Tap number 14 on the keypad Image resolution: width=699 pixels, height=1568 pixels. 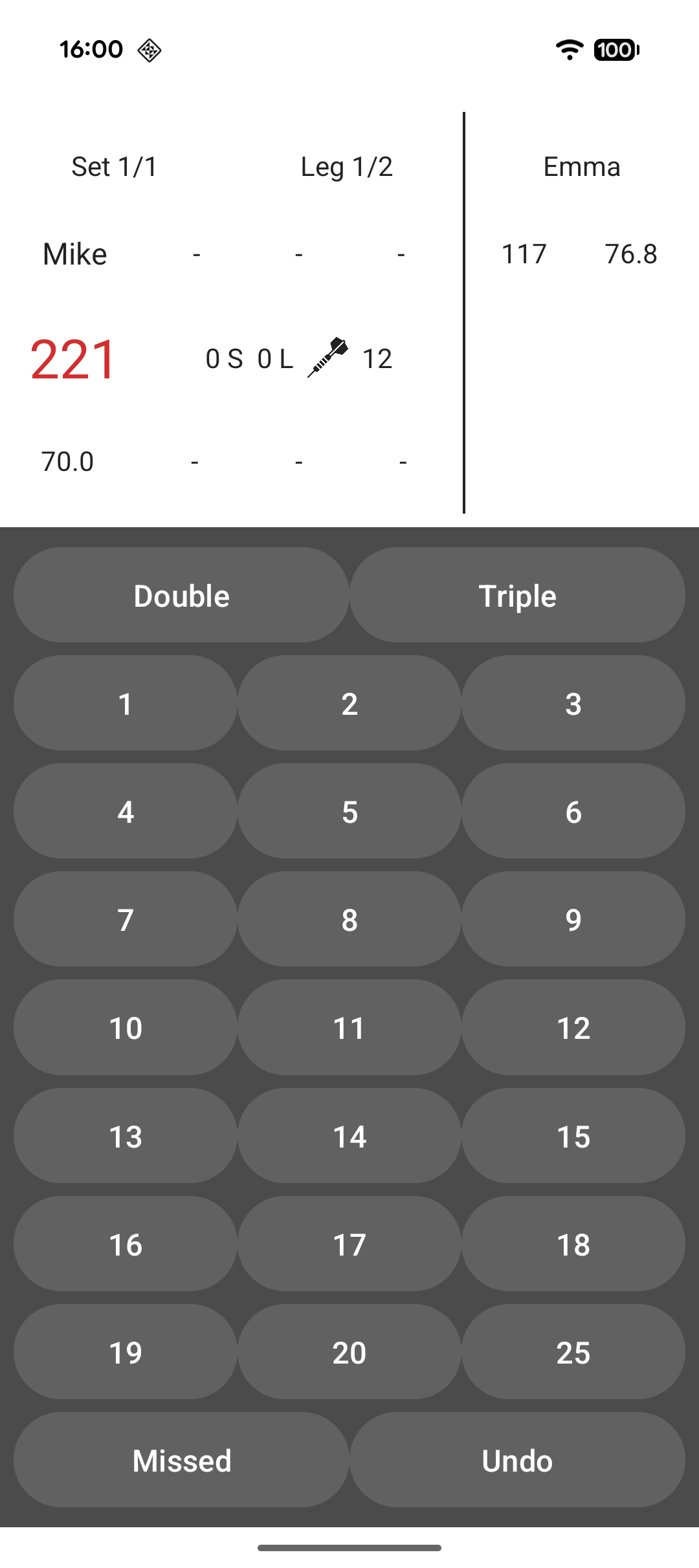coord(349,1136)
